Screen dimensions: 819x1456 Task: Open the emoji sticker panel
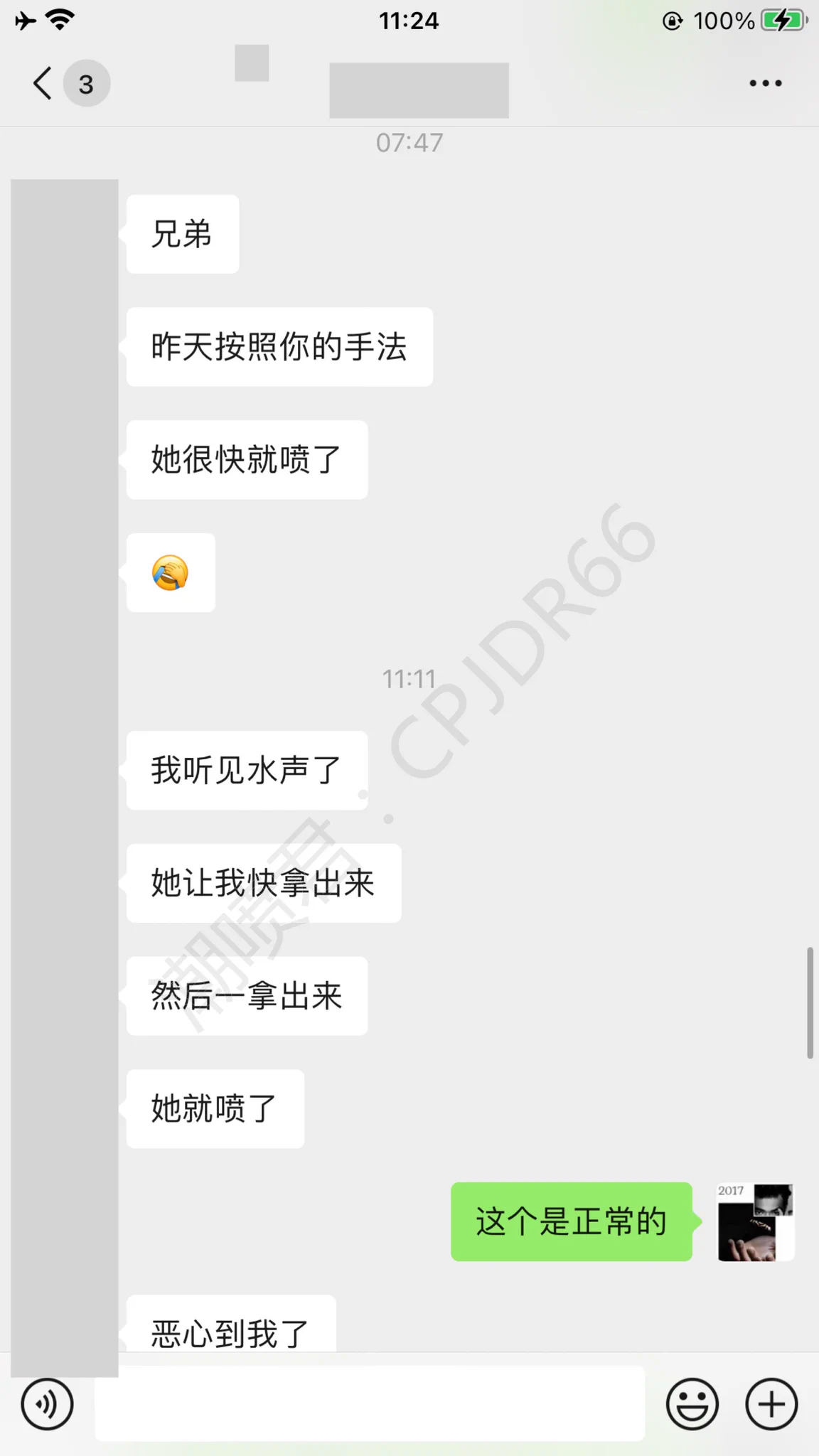pos(692,1403)
